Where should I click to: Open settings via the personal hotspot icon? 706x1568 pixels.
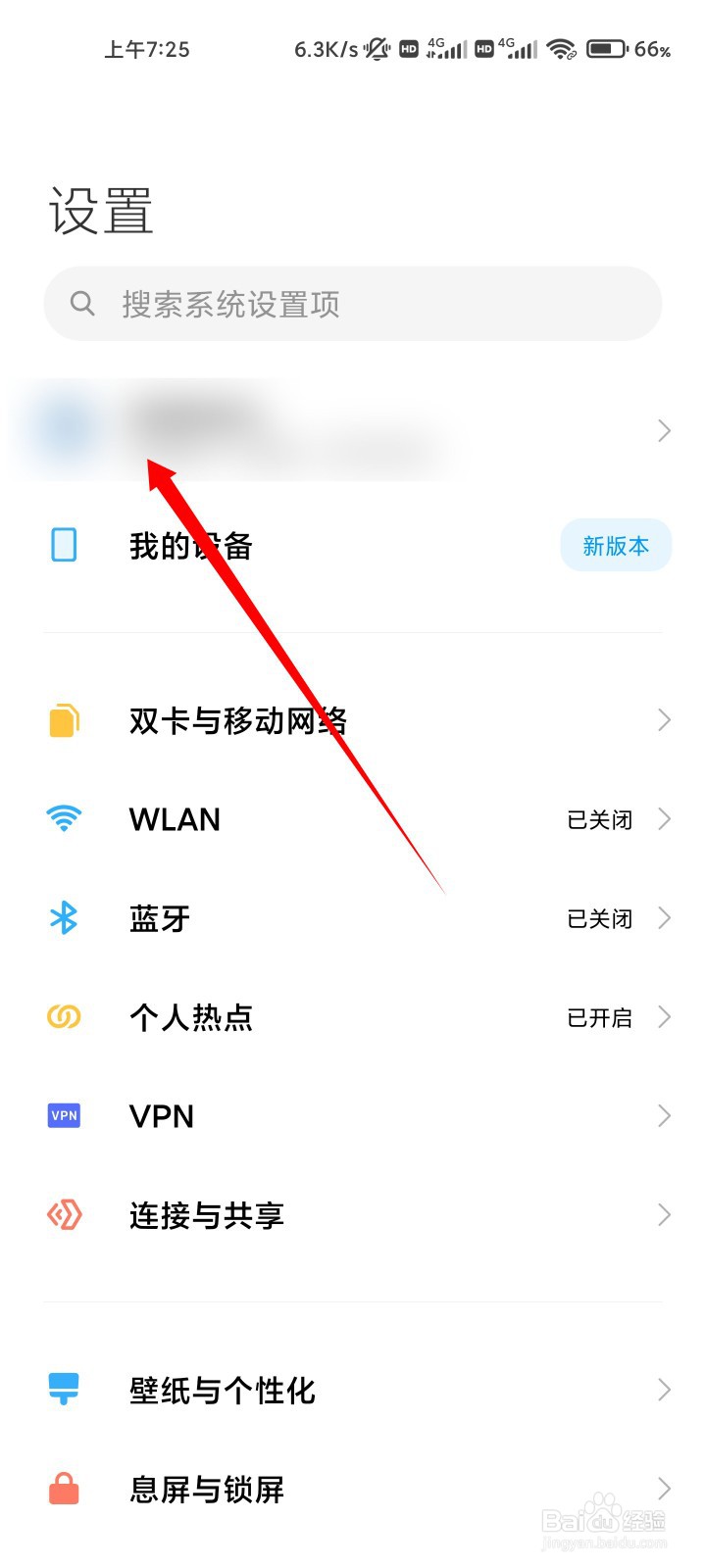coord(63,1017)
